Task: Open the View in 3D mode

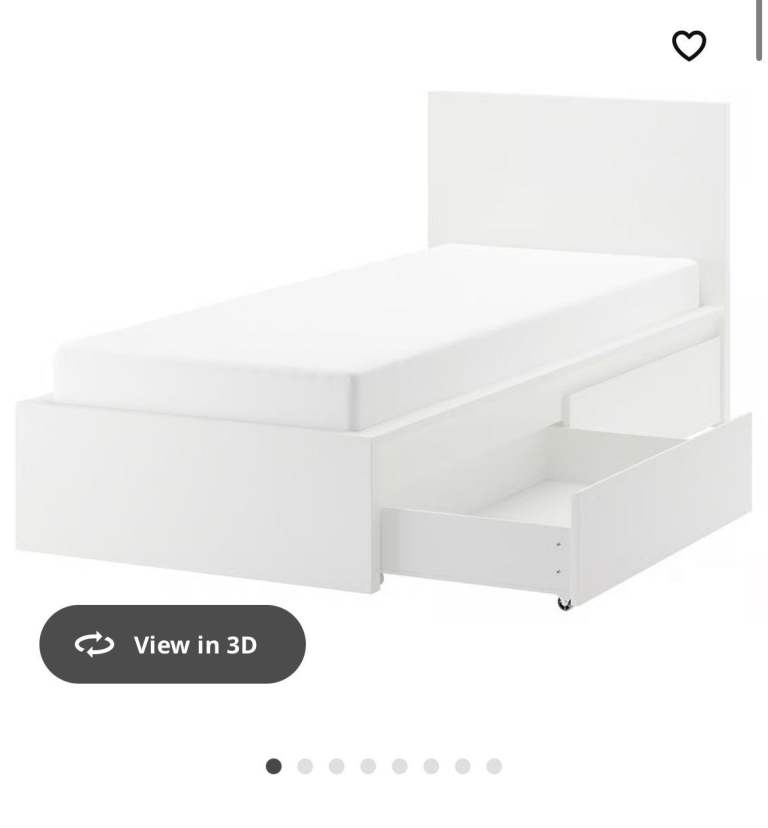Action: [173, 645]
